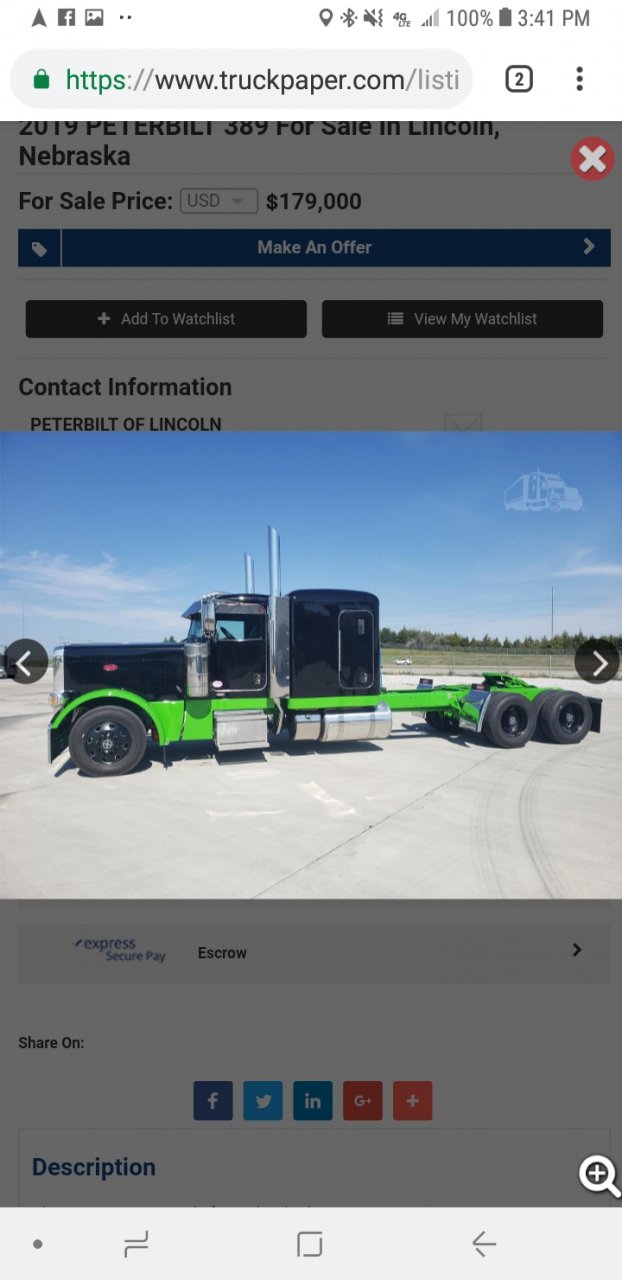Zoom in on the truck photo
Image resolution: width=622 pixels, height=1280 pixels.
pyautogui.click(x=598, y=1175)
